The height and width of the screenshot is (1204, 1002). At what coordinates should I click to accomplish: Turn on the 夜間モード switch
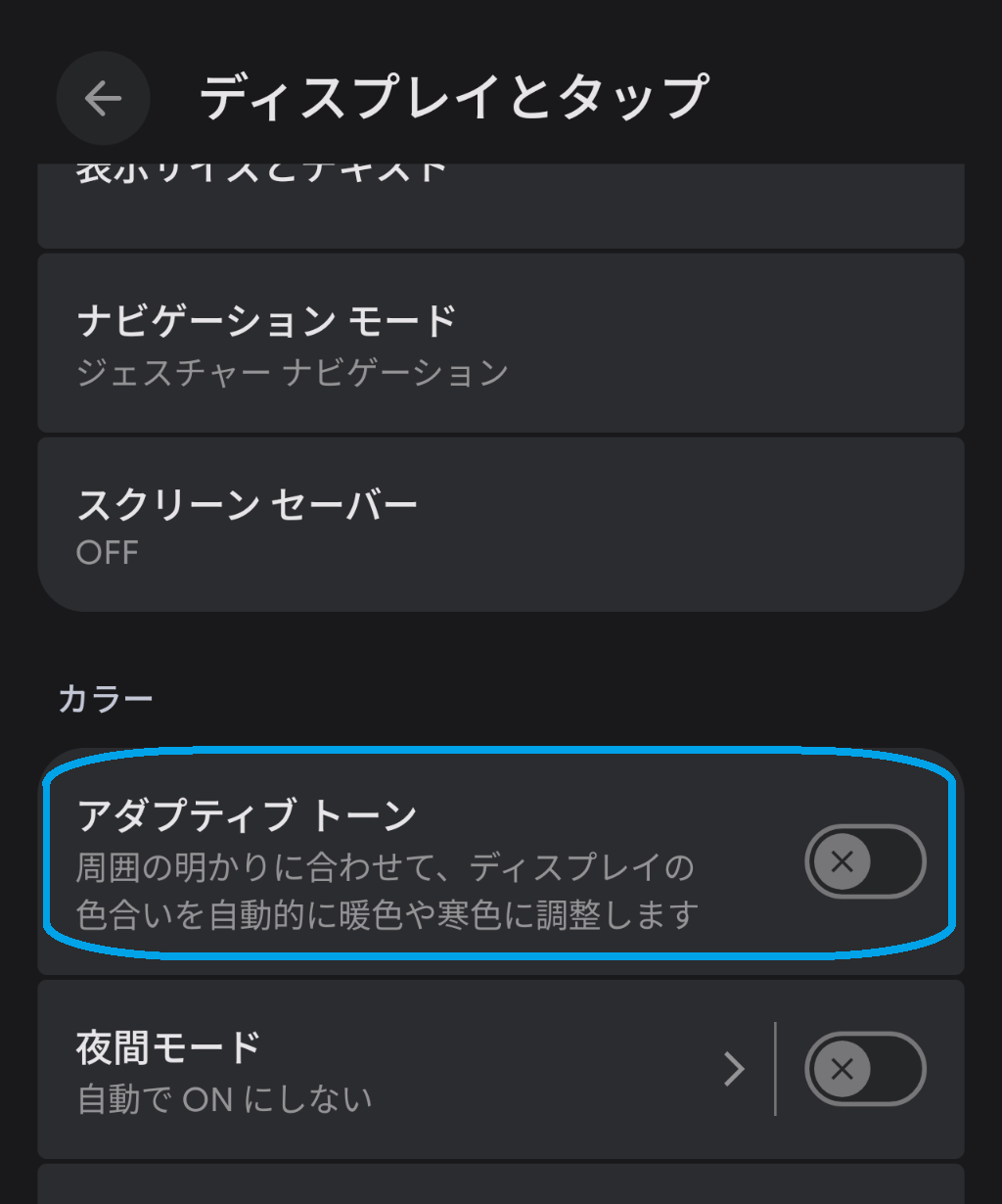coord(865,1069)
